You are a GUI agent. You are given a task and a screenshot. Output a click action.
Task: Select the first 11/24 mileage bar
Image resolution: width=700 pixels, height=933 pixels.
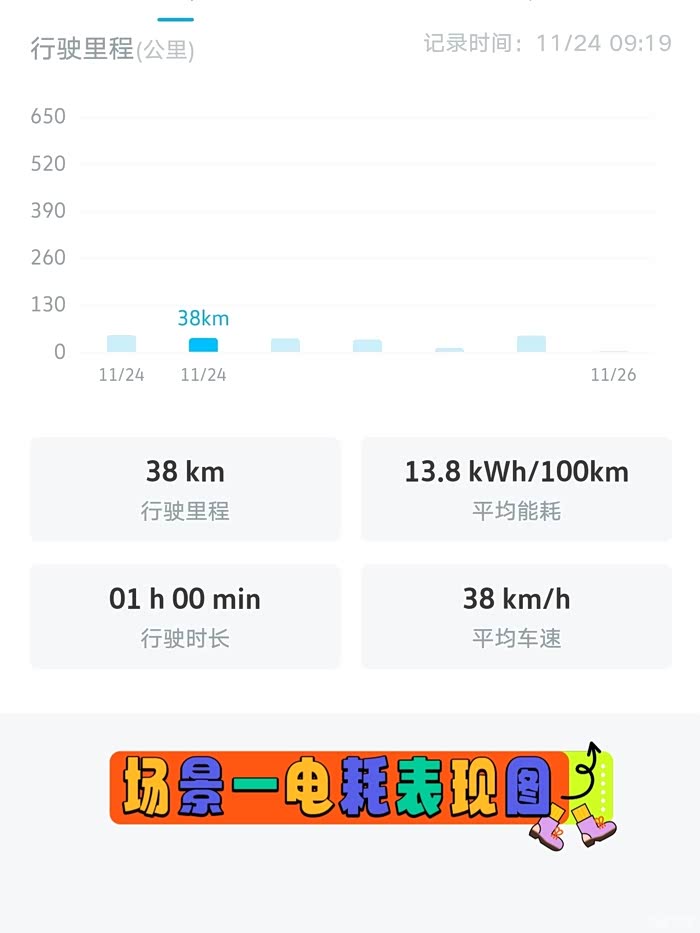(121, 343)
